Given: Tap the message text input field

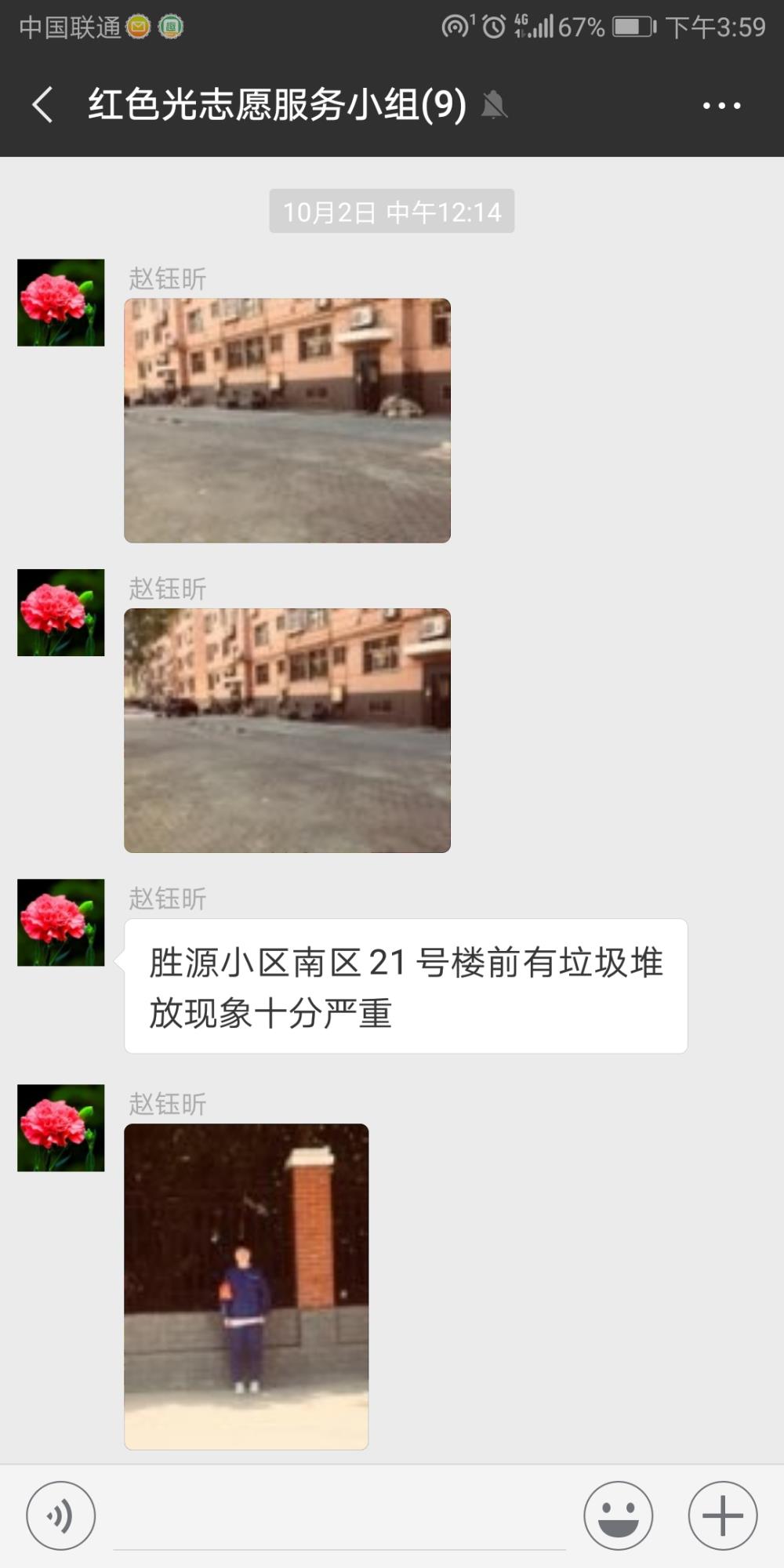Looking at the screenshot, I should (339, 1516).
